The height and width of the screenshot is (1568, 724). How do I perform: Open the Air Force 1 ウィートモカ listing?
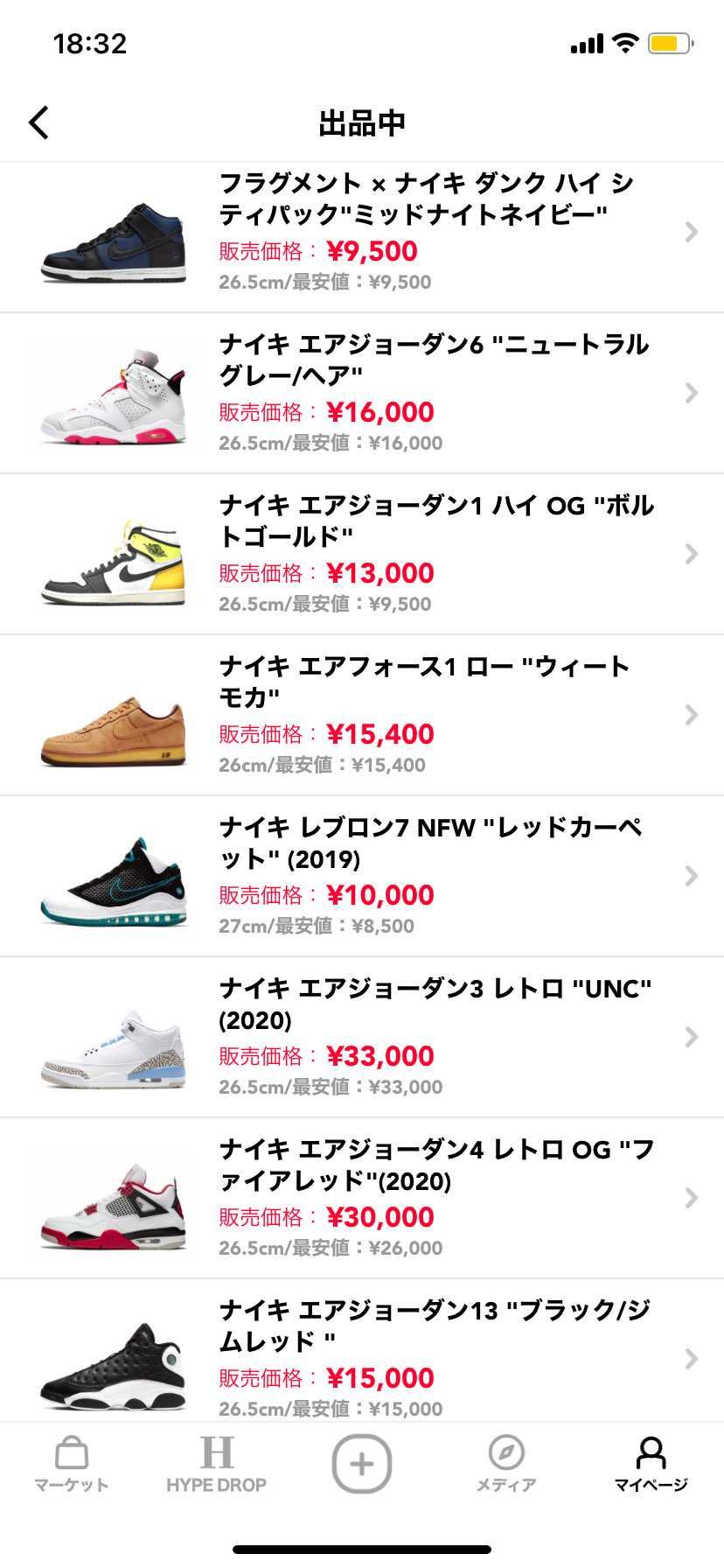tap(362, 715)
